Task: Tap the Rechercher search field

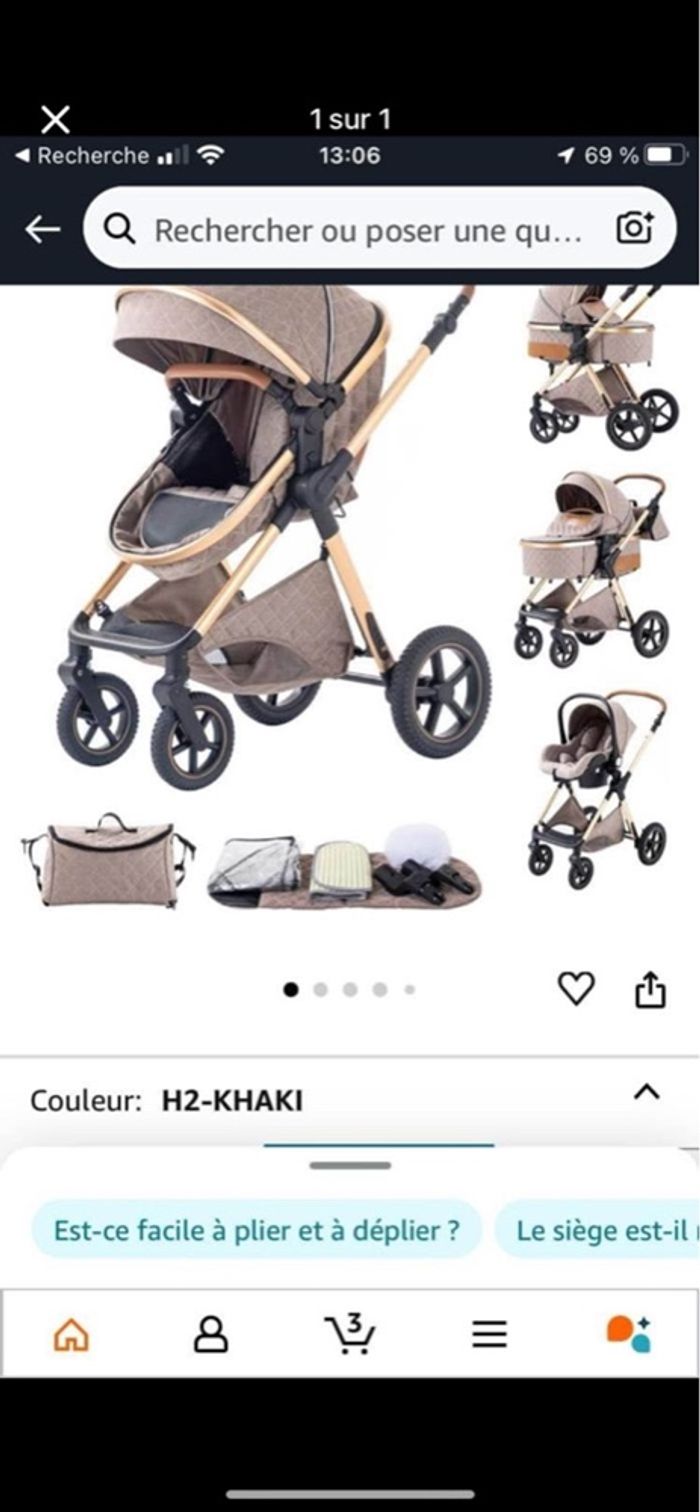Action: [365, 231]
